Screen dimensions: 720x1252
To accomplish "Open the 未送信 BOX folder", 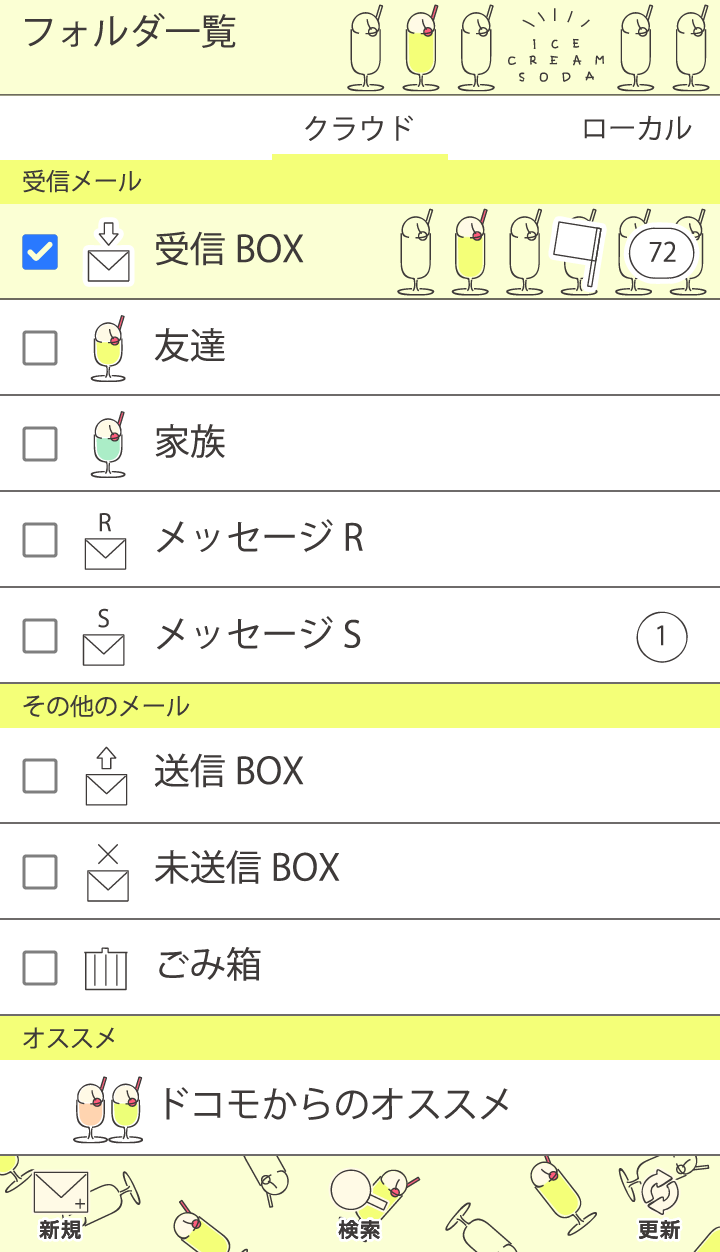I will (x=247, y=868).
